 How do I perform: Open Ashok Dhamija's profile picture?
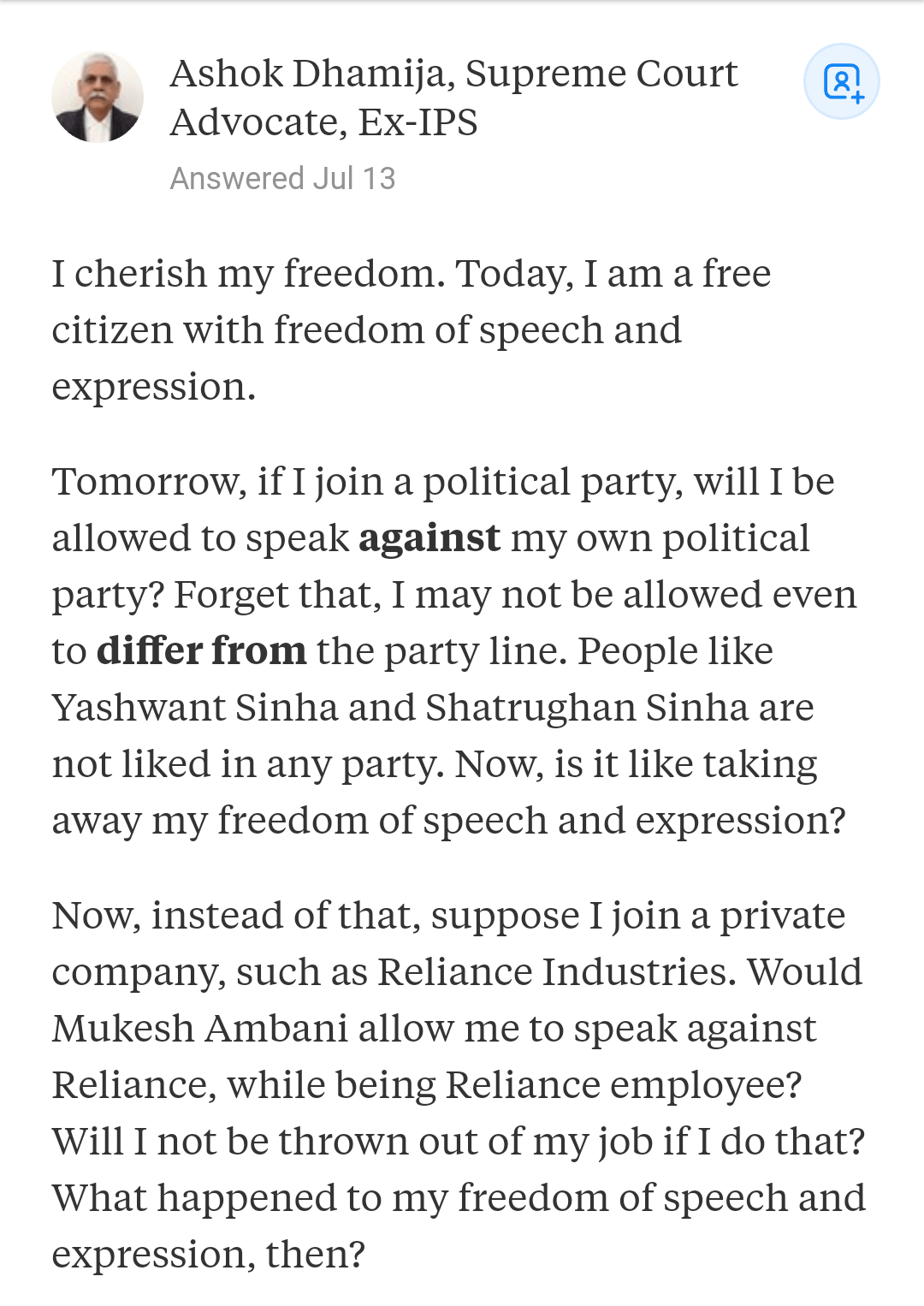[98, 97]
